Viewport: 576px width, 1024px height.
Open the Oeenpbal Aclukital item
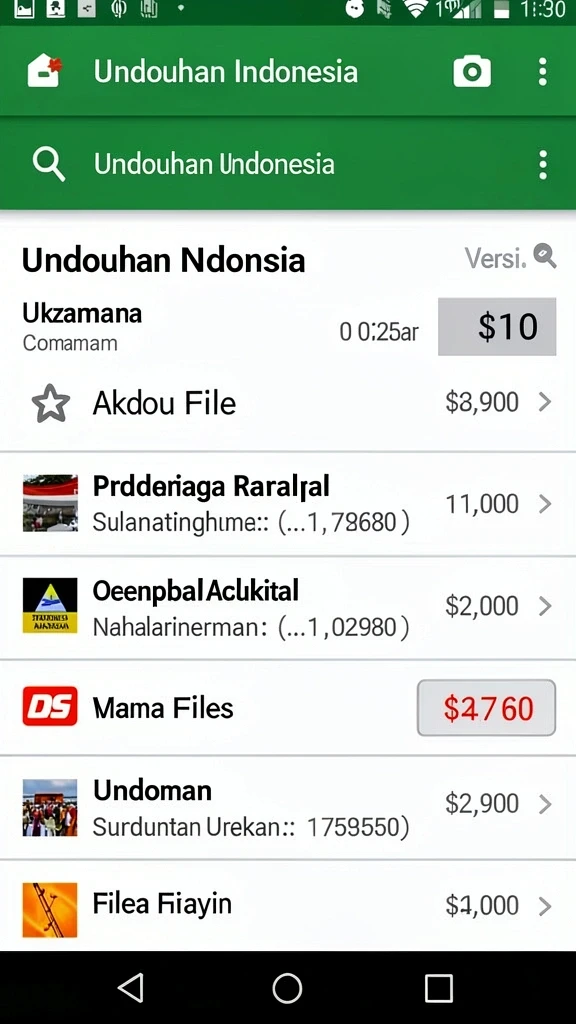(288, 608)
